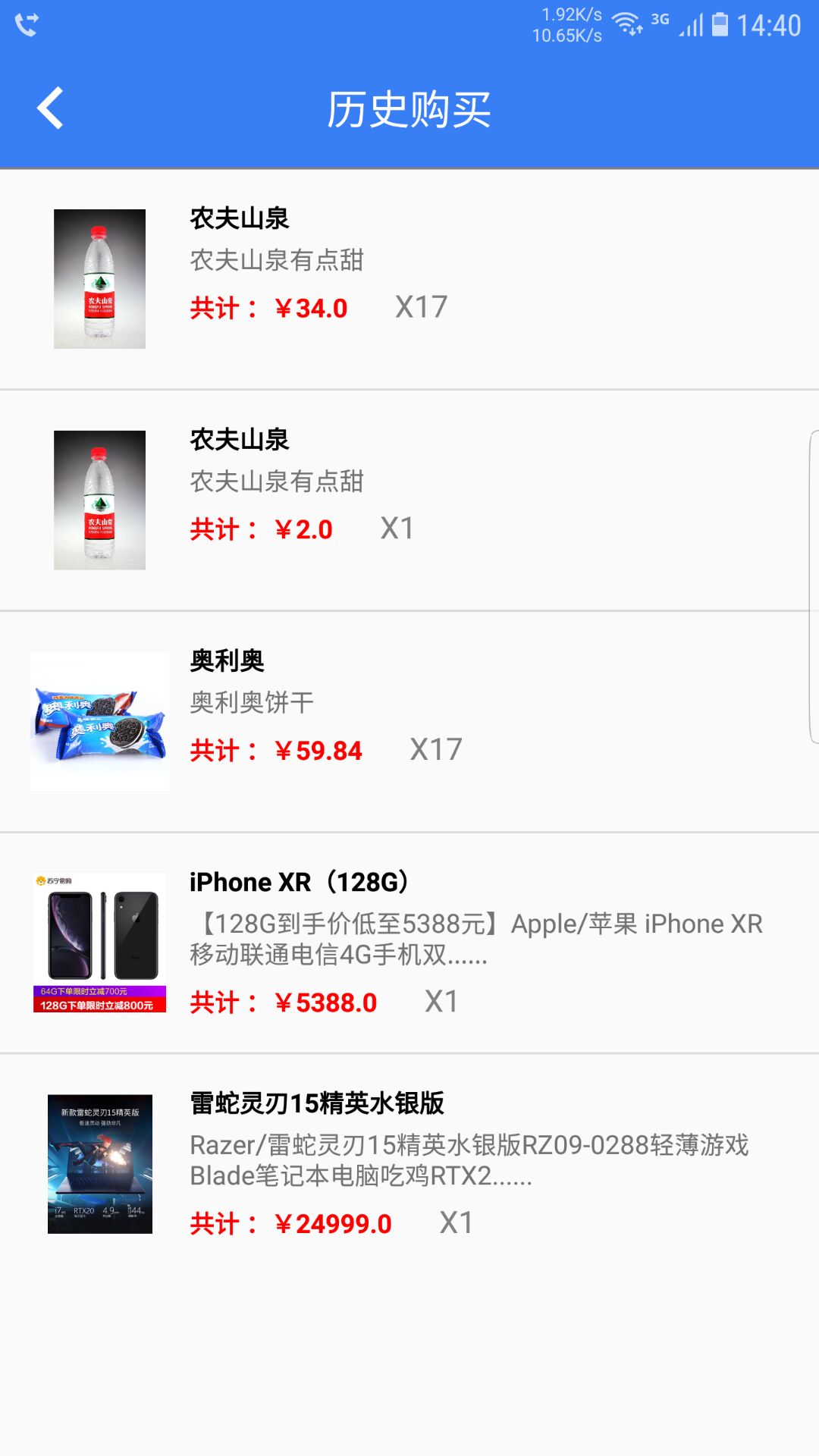Open the iPhone XR (128G) purchase

(409, 943)
